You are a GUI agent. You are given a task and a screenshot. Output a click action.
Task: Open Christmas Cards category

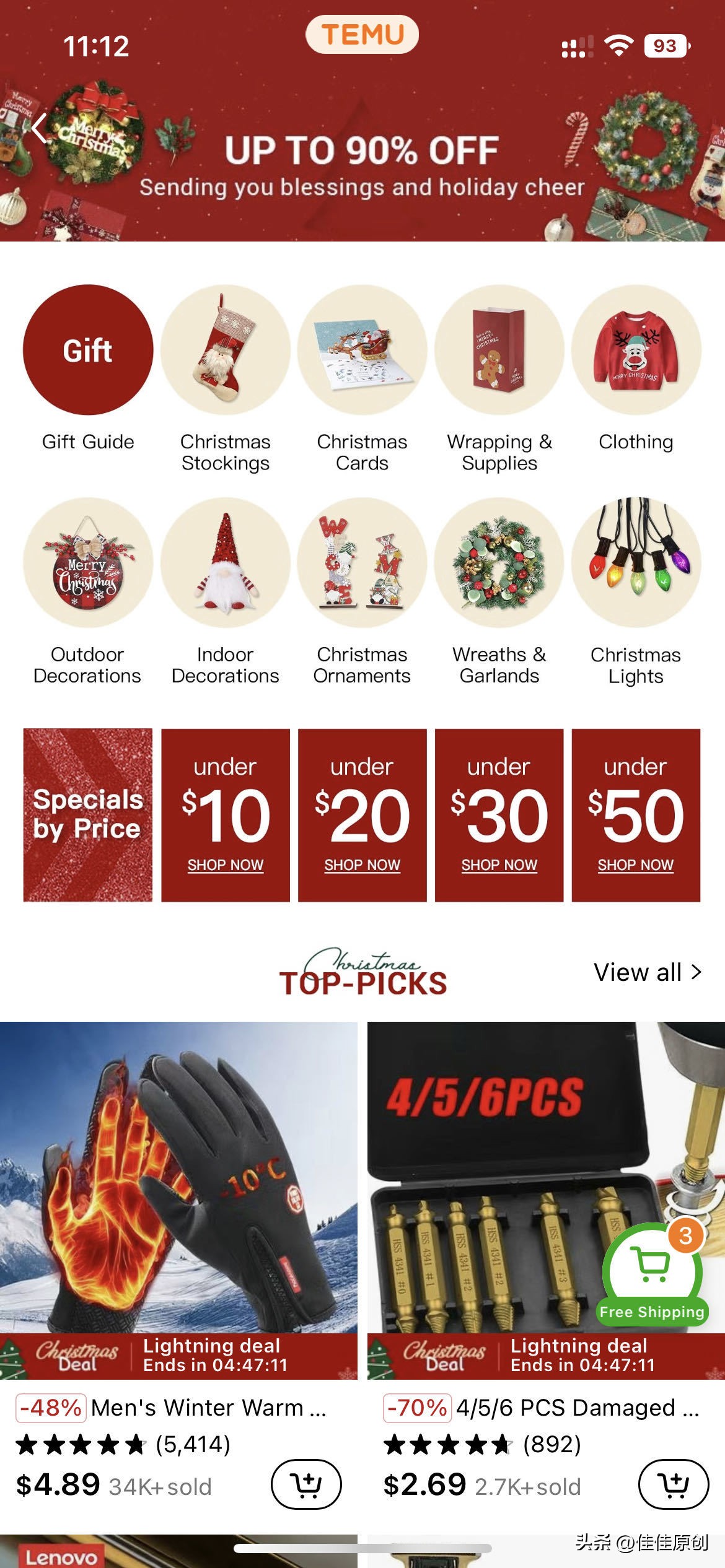pyautogui.click(x=362, y=351)
